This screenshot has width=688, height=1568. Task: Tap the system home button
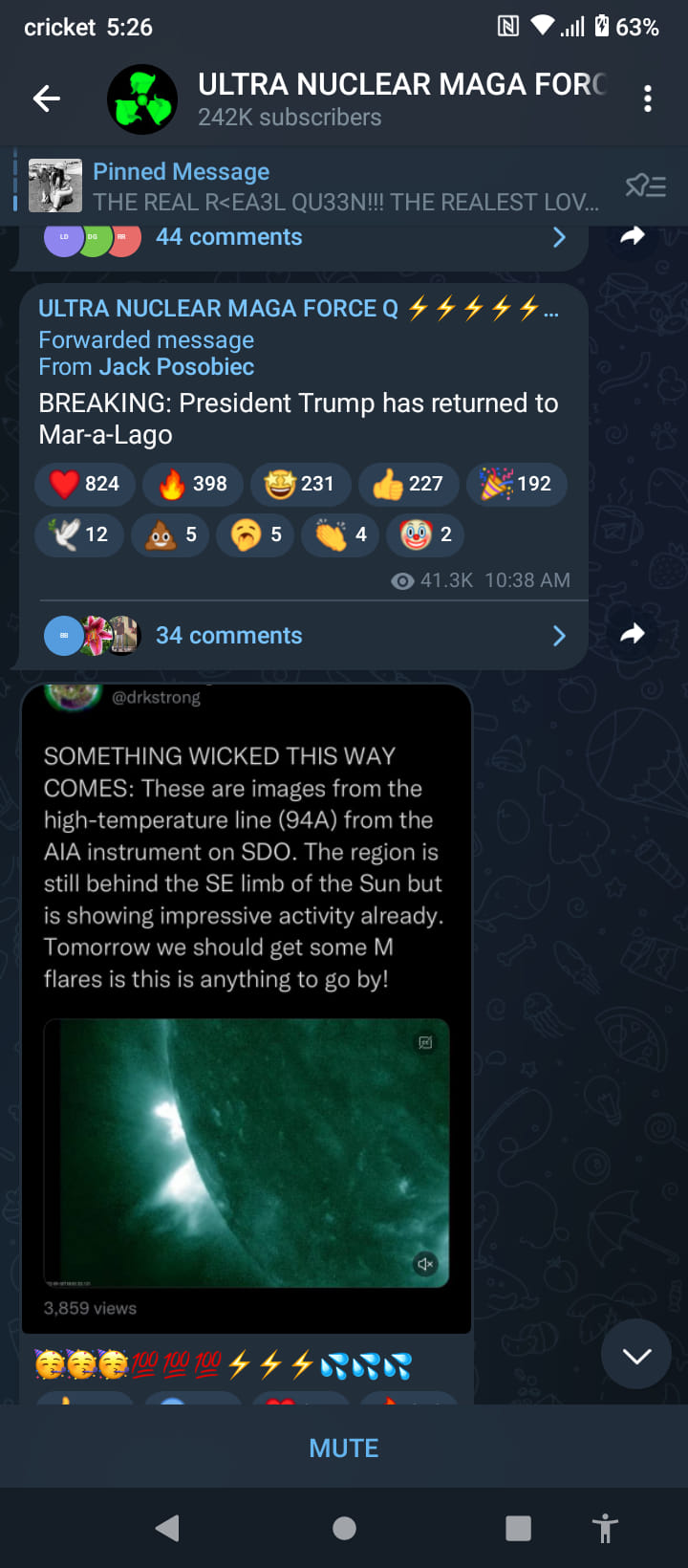click(x=344, y=1529)
